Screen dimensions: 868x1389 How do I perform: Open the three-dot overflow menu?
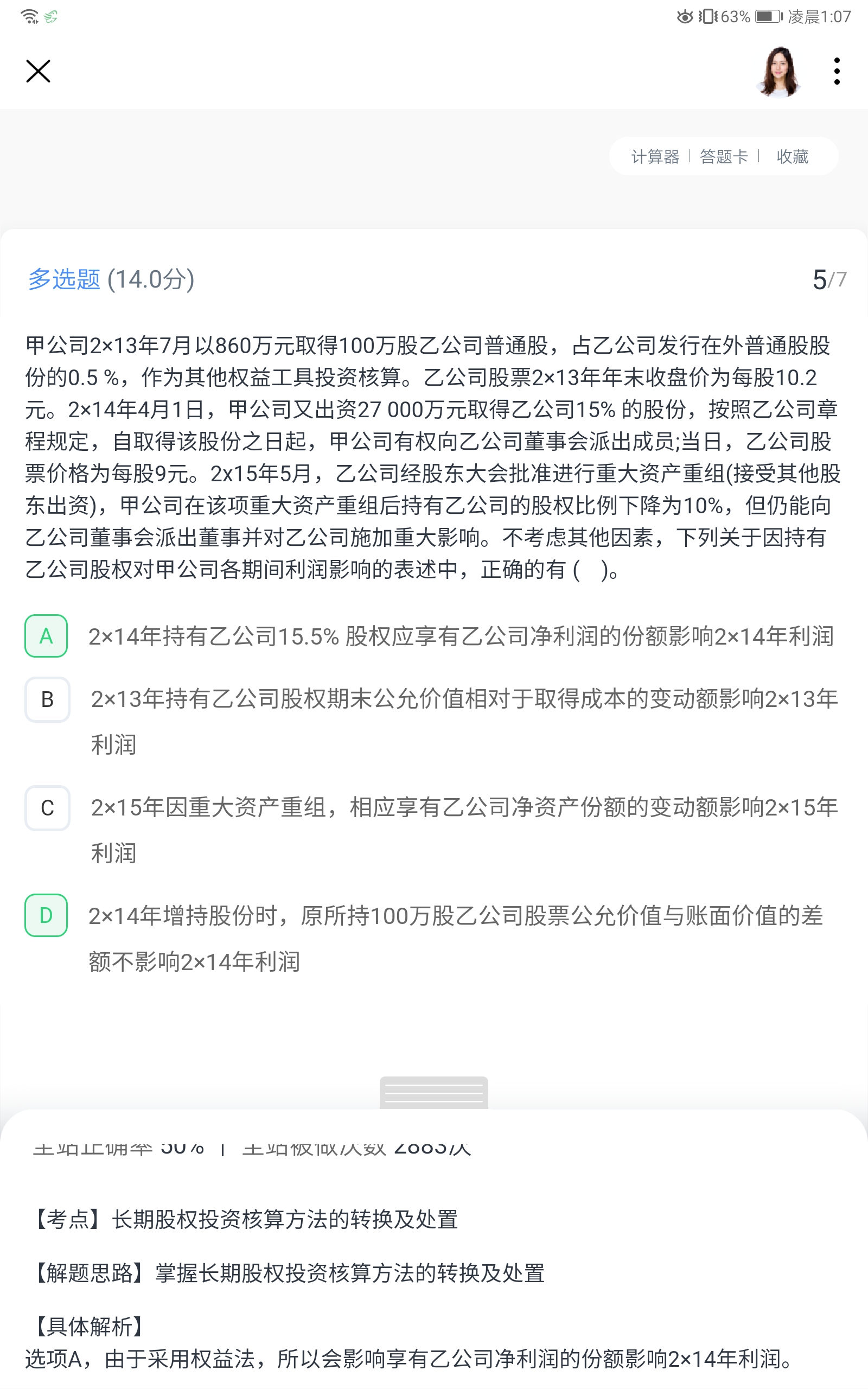pyautogui.click(x=837, y=71)
